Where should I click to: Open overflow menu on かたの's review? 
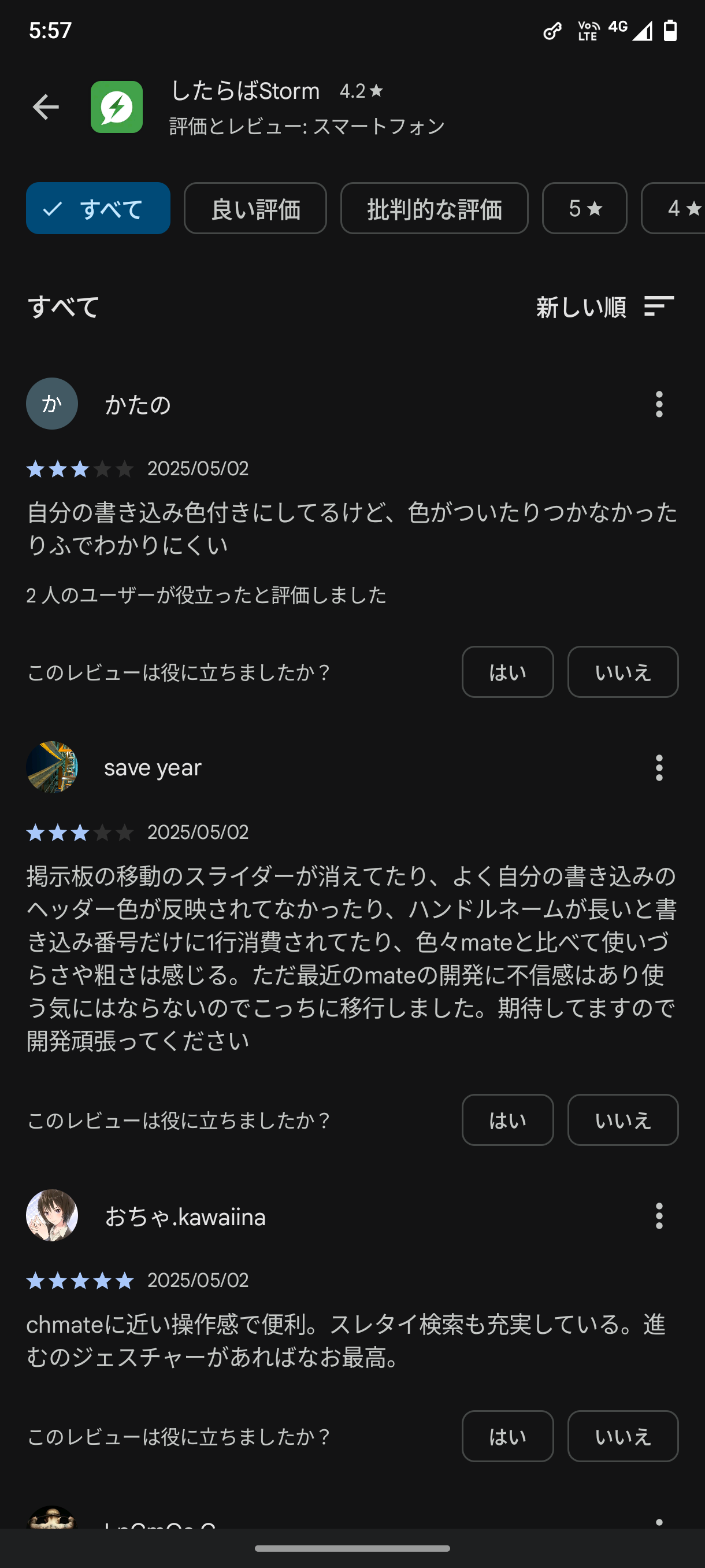659,404
